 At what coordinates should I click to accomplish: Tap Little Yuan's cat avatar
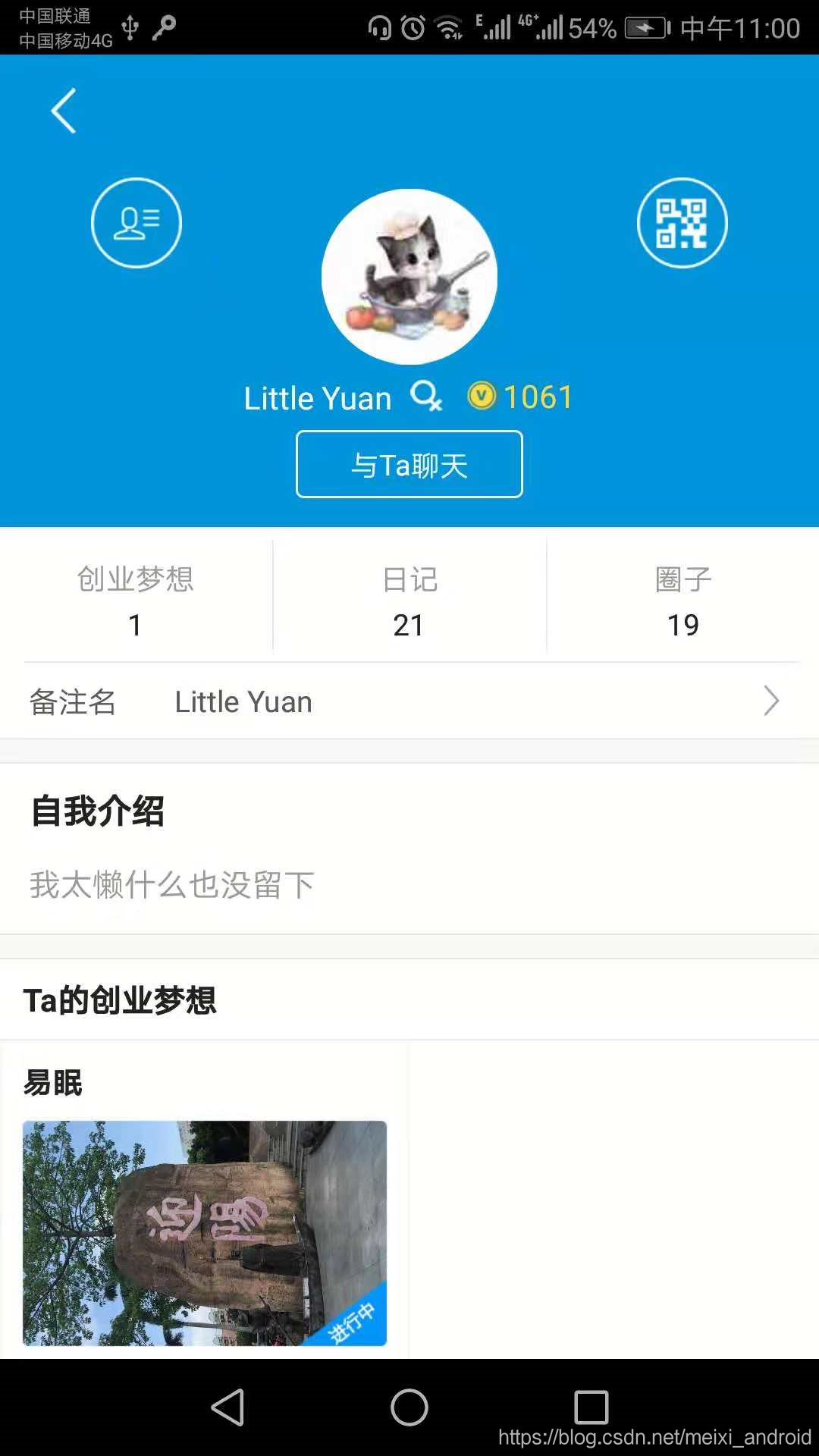409,277
